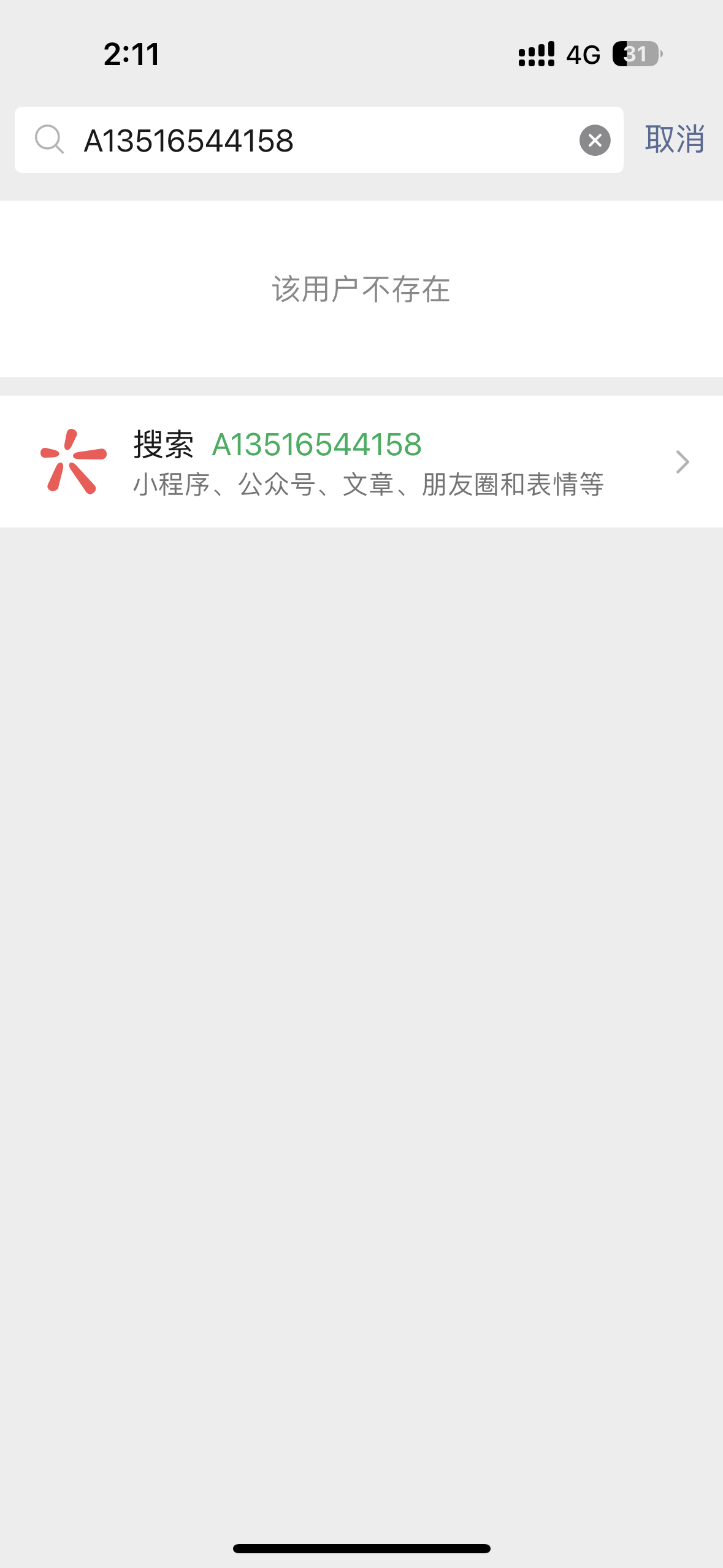Cancel the search with 取消

point(674,139)
